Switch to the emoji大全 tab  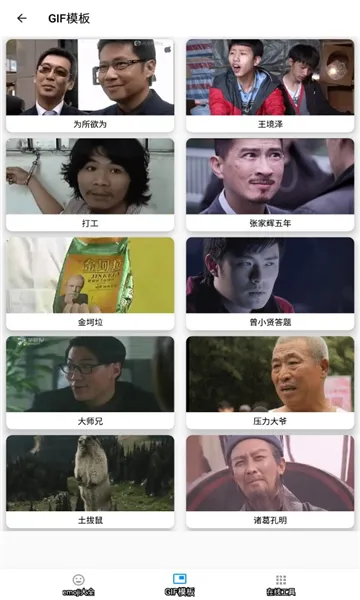point(78,585)
